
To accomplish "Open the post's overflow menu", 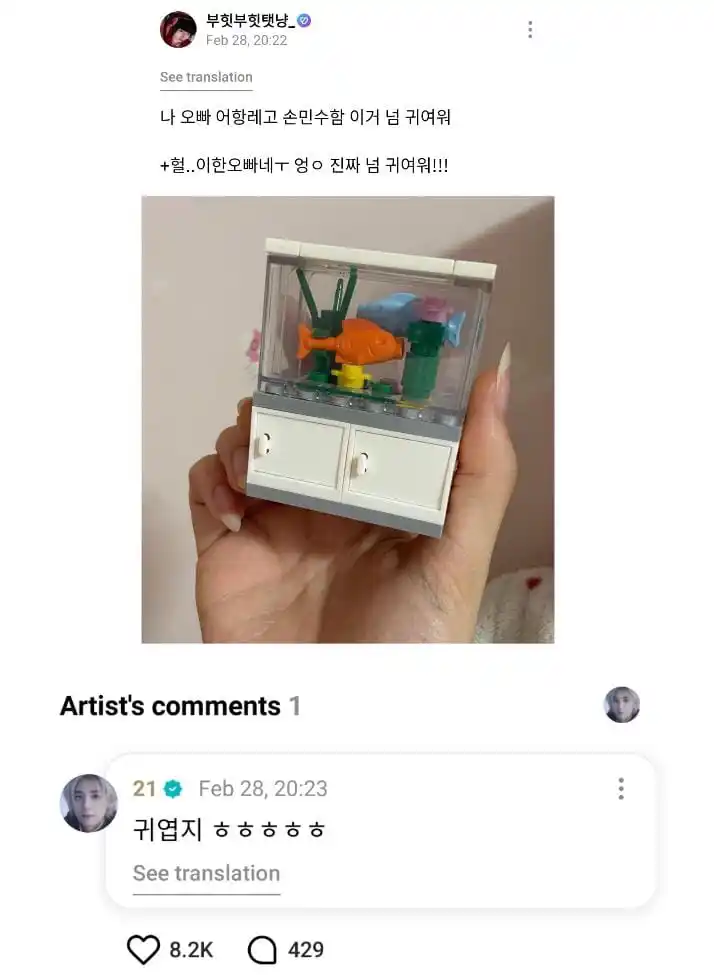I will 529,30.
